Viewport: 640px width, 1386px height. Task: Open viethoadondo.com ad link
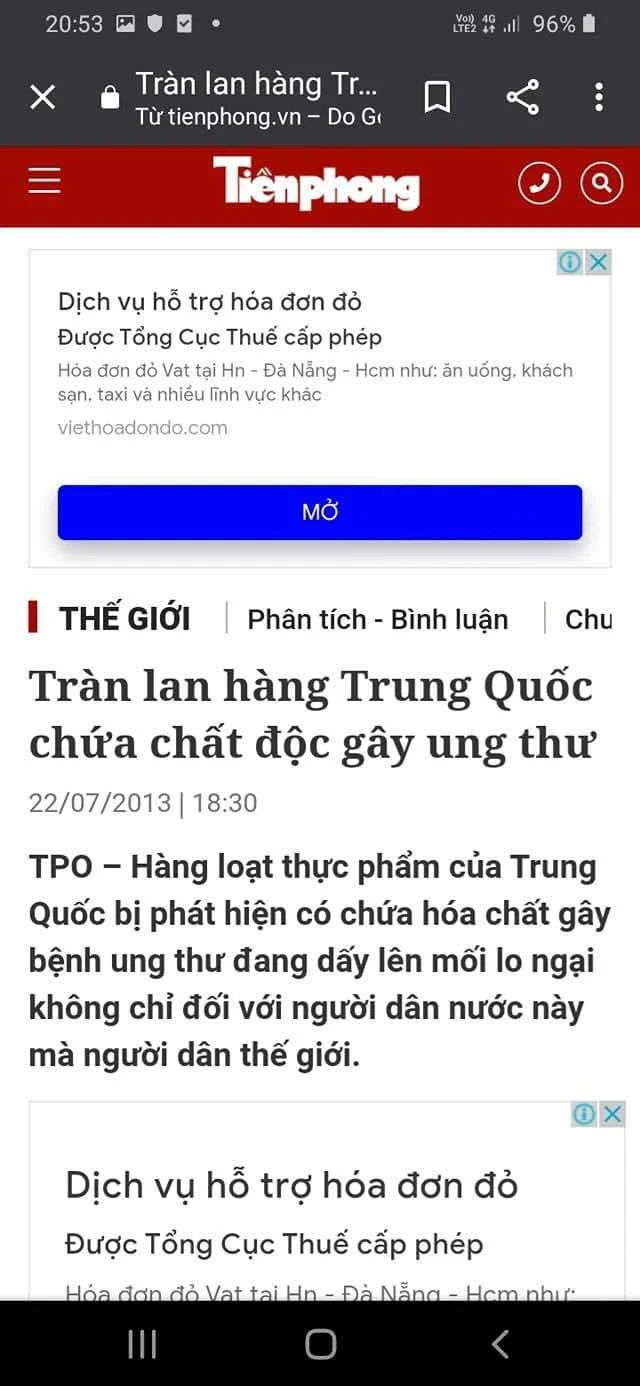(x=142, y=427)
